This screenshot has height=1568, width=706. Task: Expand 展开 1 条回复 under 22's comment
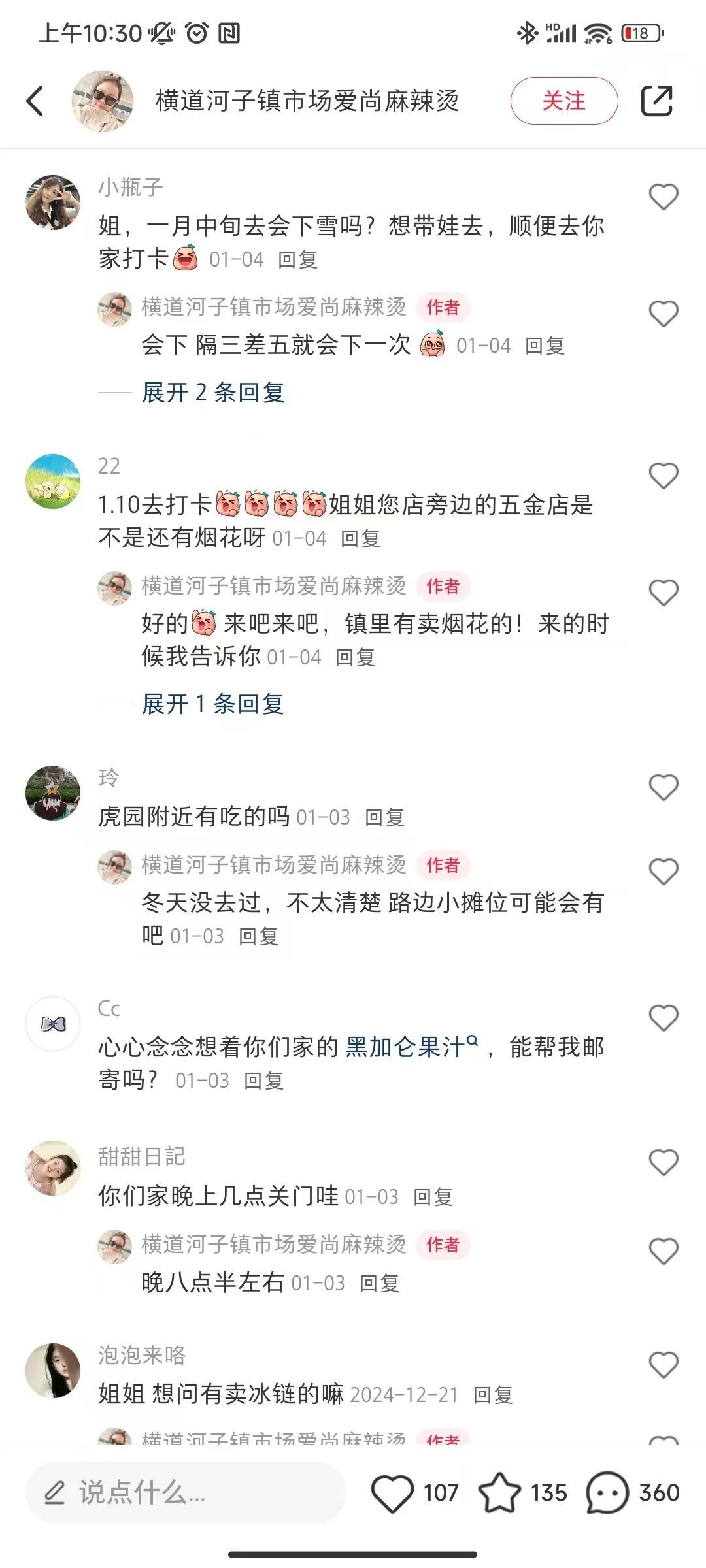[213, 704]
